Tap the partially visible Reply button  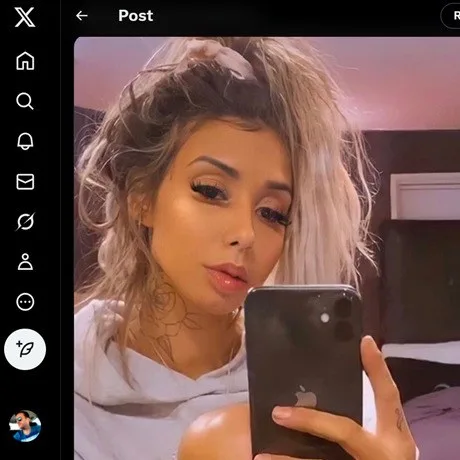(451, 16)
